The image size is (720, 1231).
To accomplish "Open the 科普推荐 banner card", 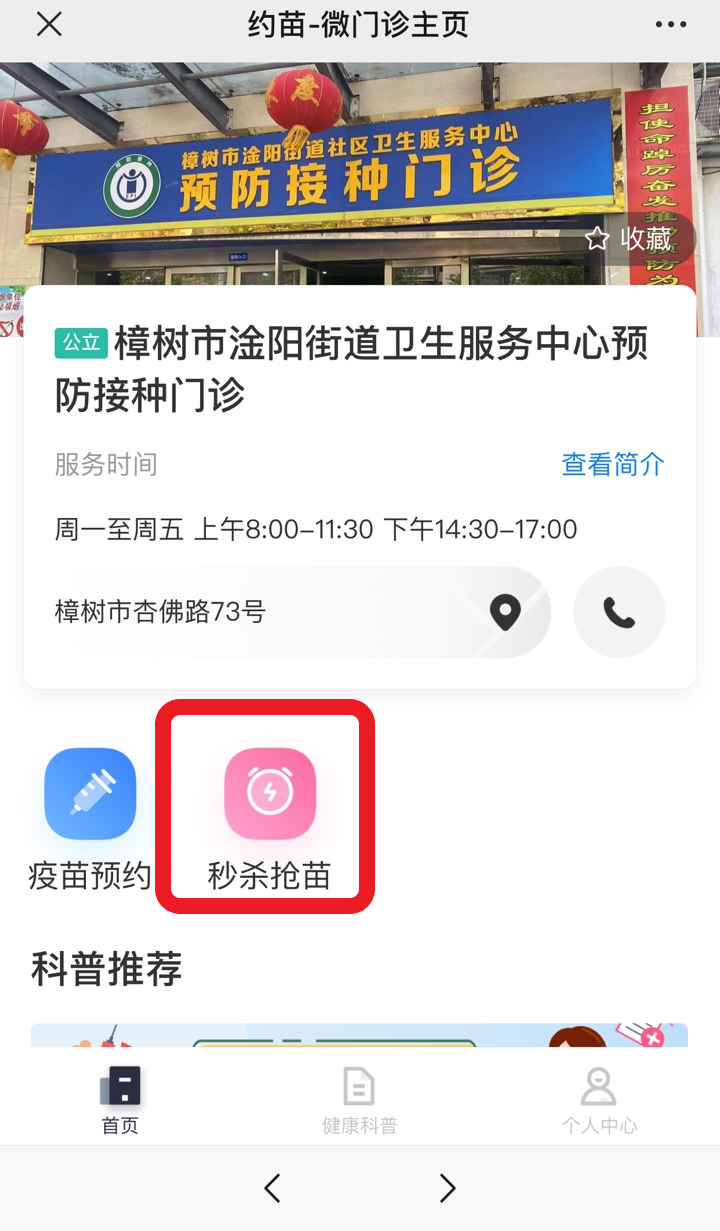I will click(x=359, y=1035).
